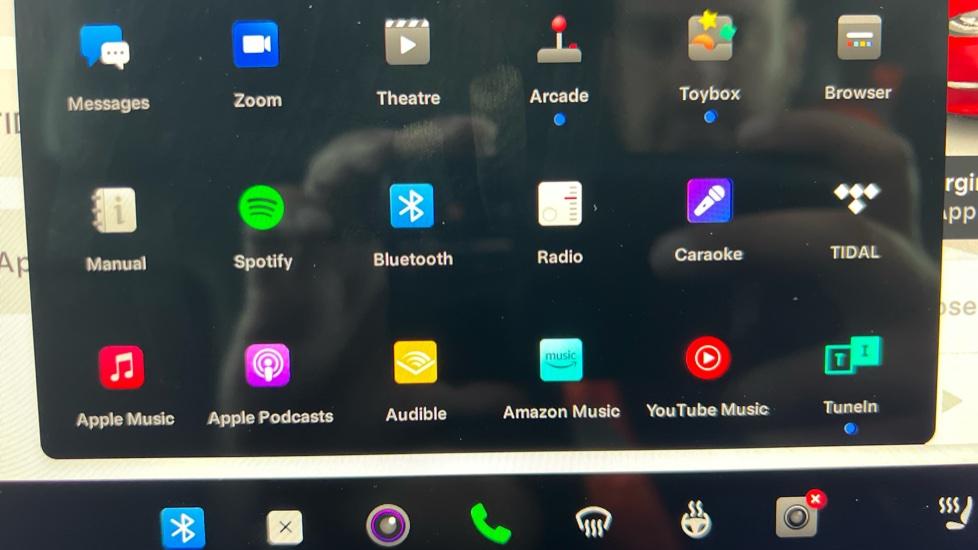
Task: Open the owner's Manual
Action: [114, 211]
